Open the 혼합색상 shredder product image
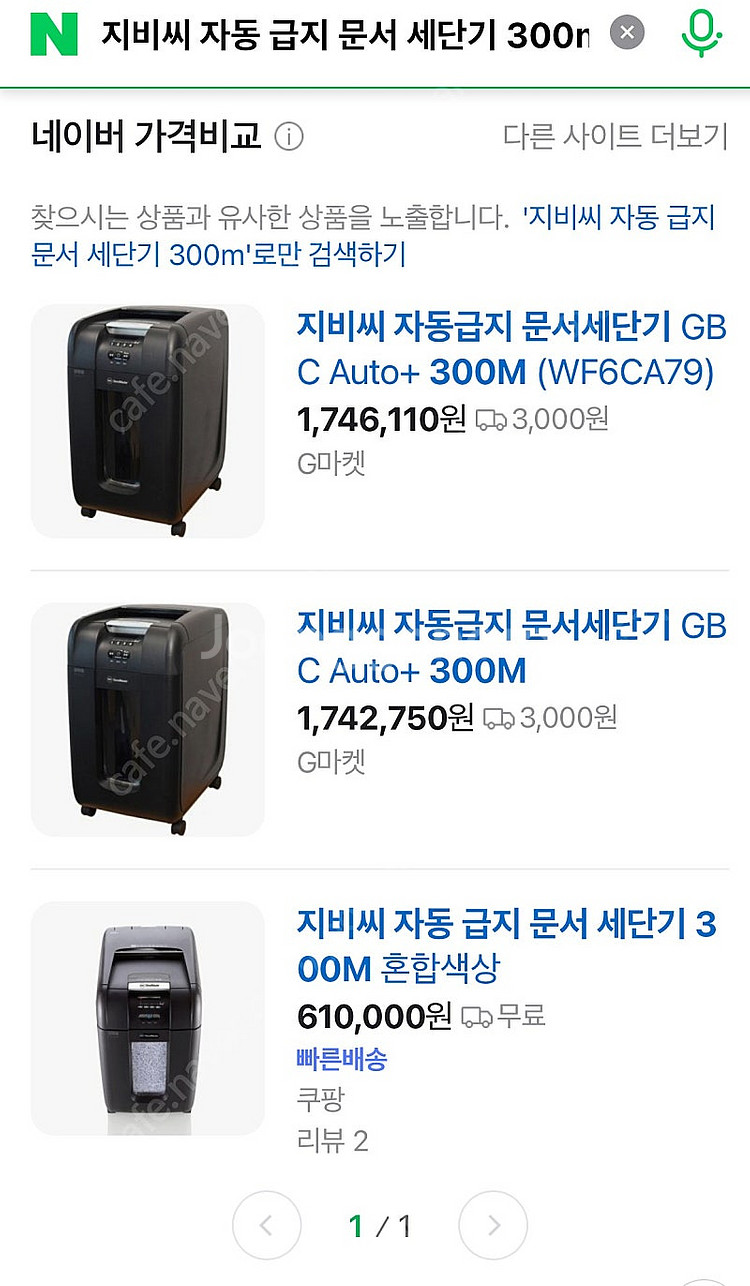Image resolution: width=750 pixels, height=1286 pixels. [x=147, y=1018]
